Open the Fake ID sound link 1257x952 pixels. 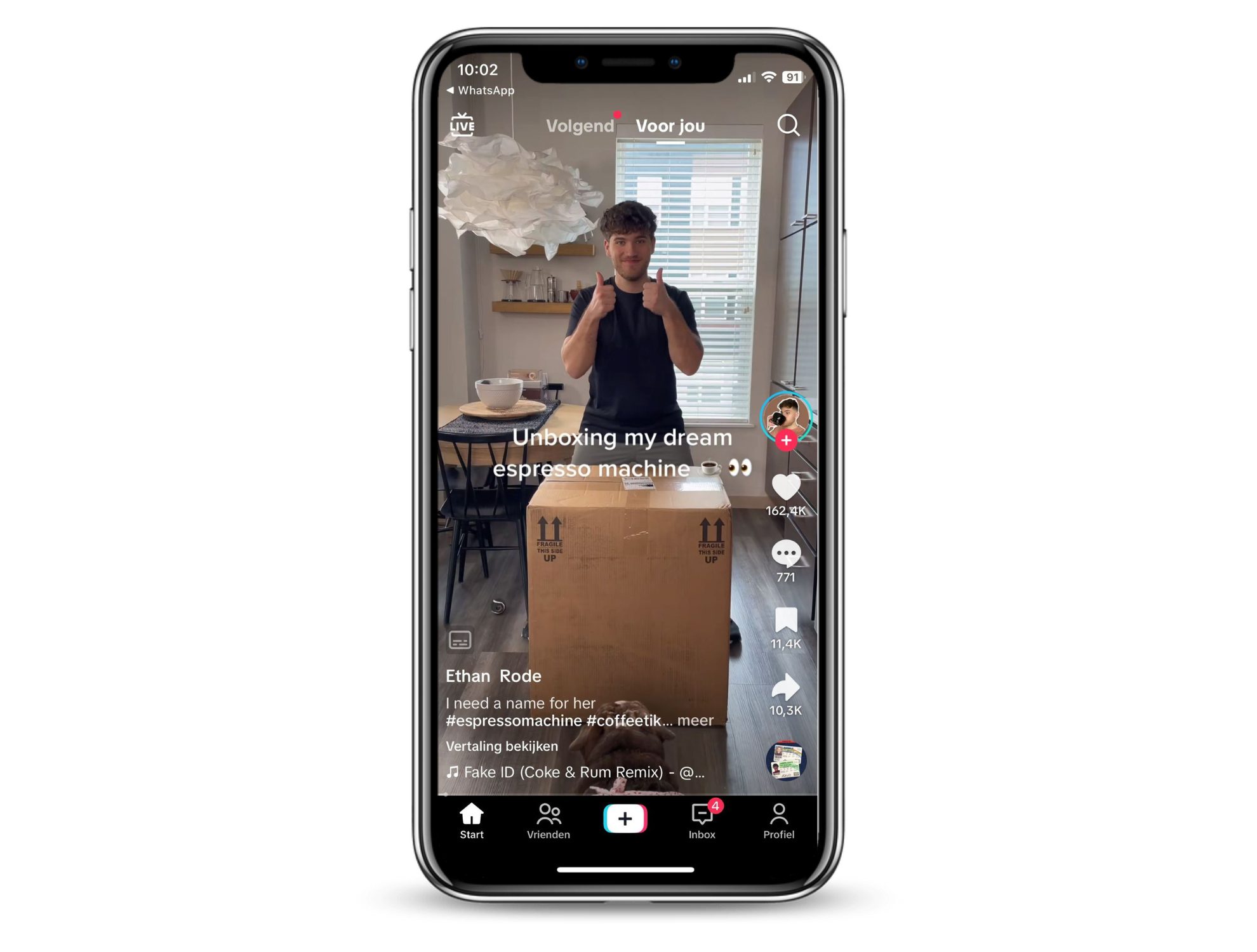point(575,772)
